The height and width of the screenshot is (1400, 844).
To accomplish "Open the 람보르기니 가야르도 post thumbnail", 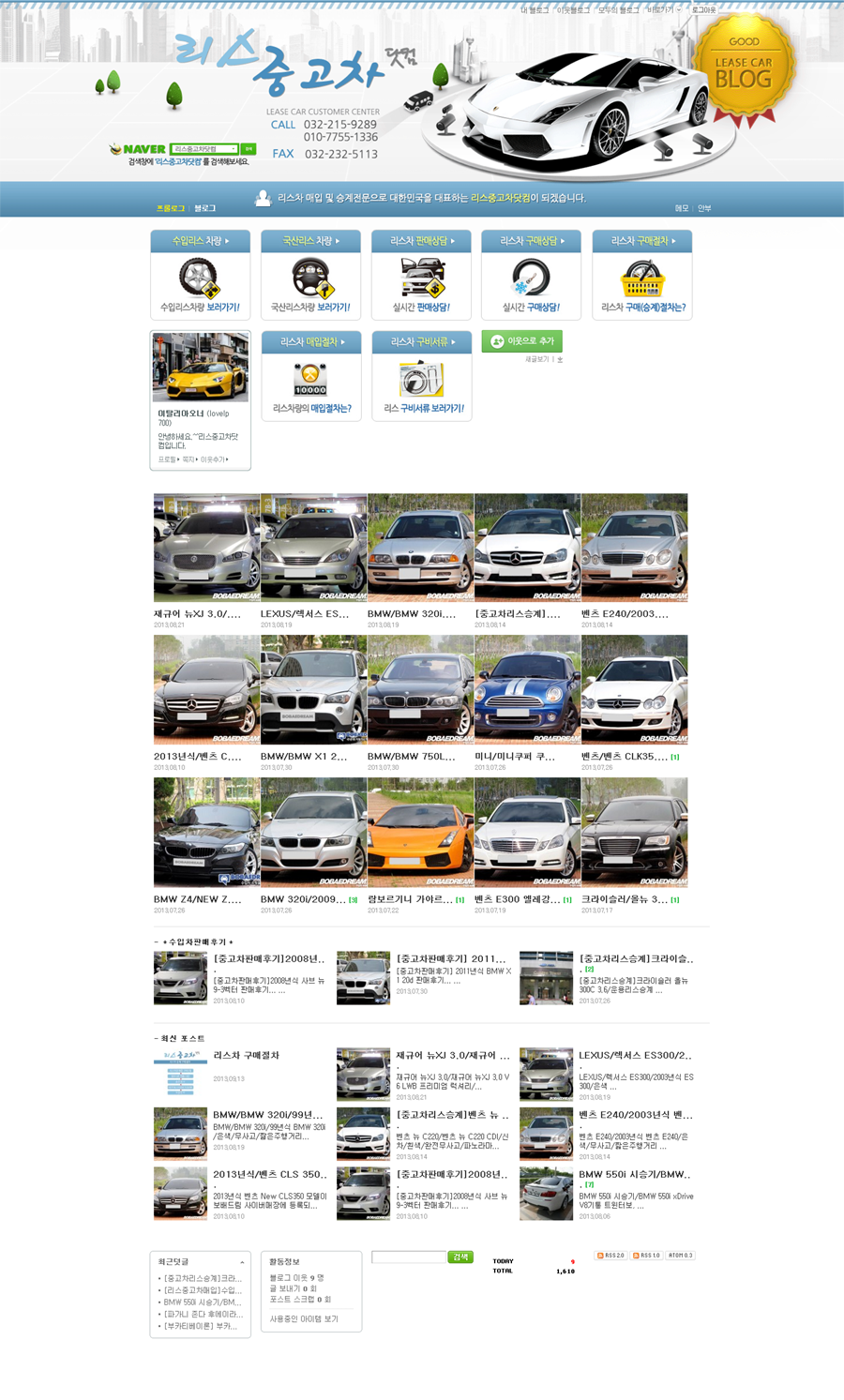I will click(420, 832).
